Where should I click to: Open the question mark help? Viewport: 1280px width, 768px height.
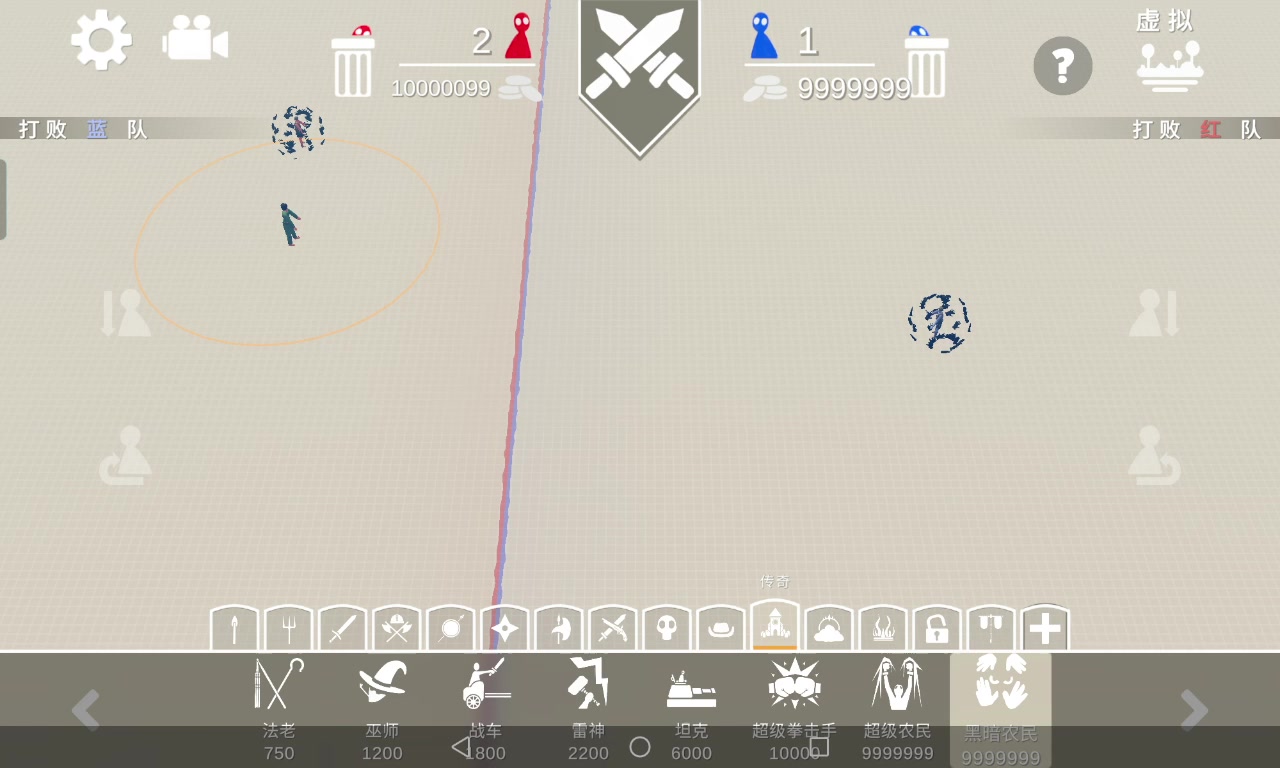click(x=1062, y=66)
